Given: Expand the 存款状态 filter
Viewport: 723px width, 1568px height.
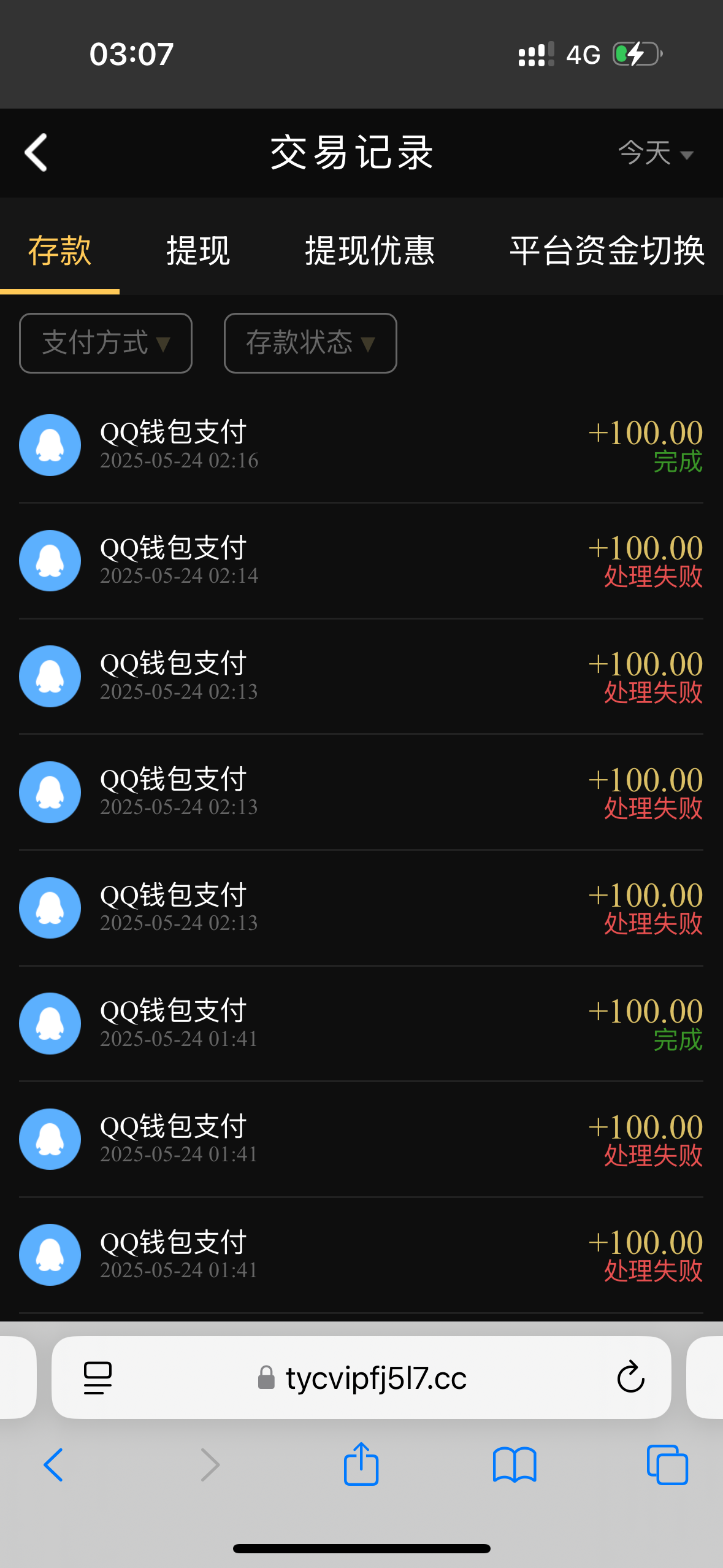Looking at the screenshot, I should 310,343.
